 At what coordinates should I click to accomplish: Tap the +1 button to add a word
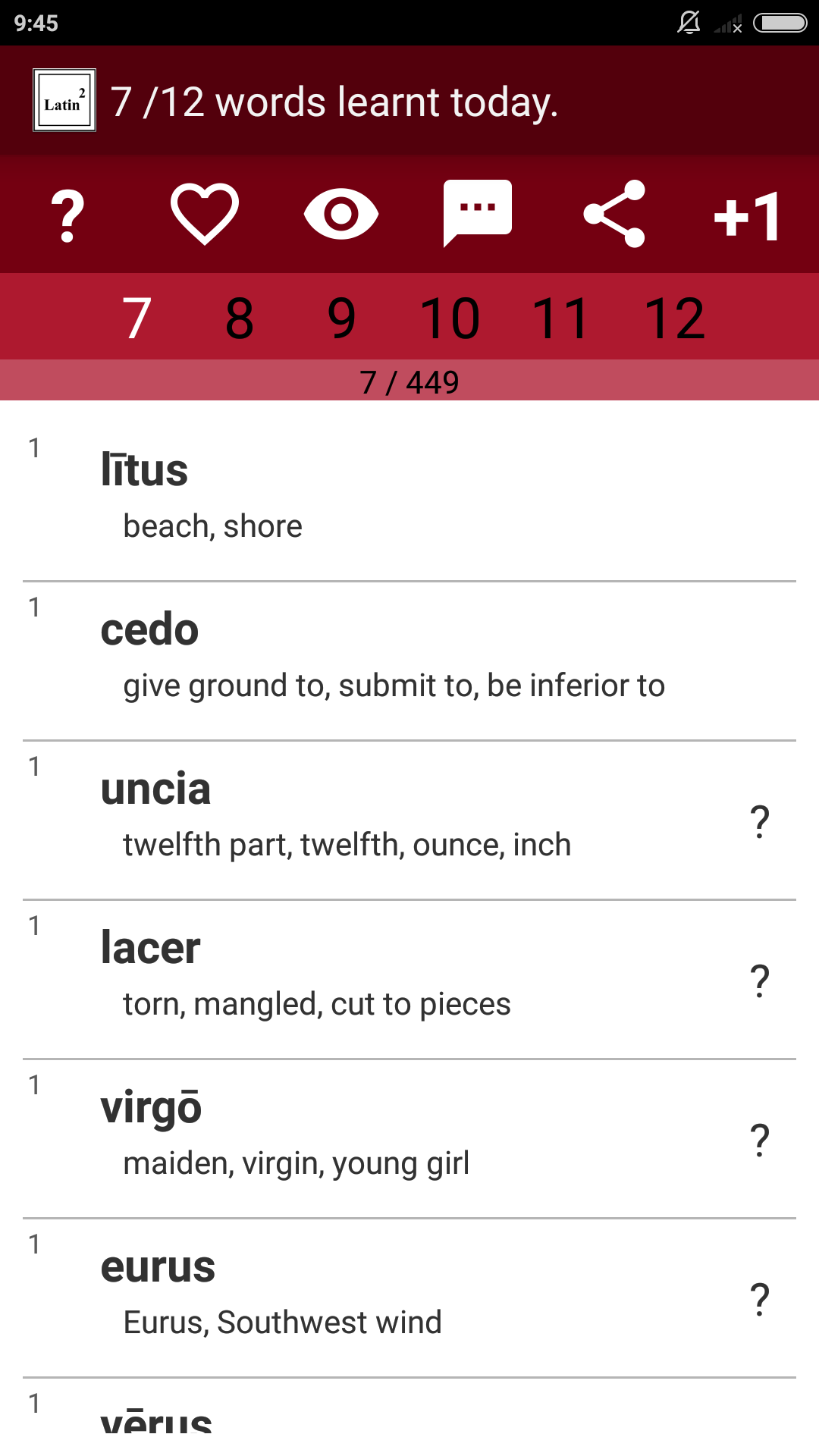(x=745, y=215)
